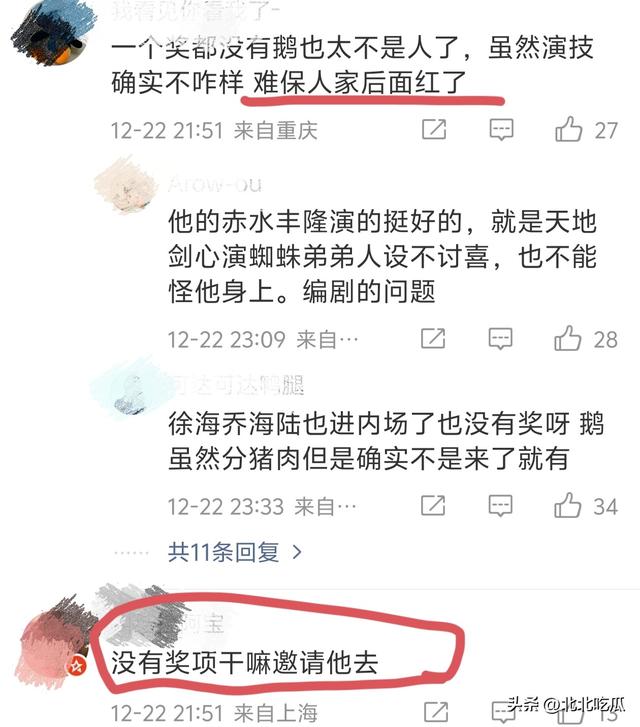Like the comment about 赤水丰隆

569,339
